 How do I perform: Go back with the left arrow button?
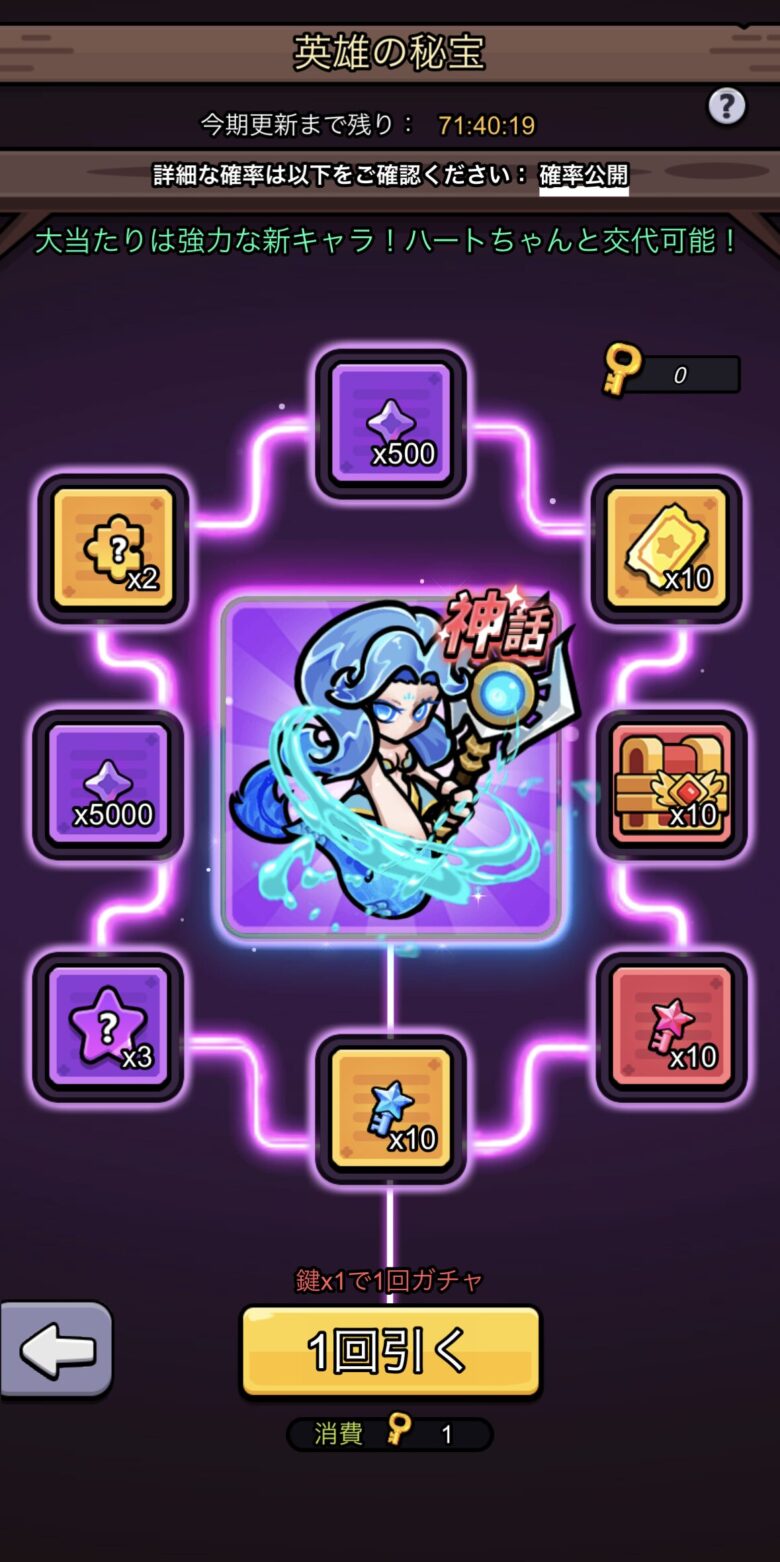tap(57, 1350)
